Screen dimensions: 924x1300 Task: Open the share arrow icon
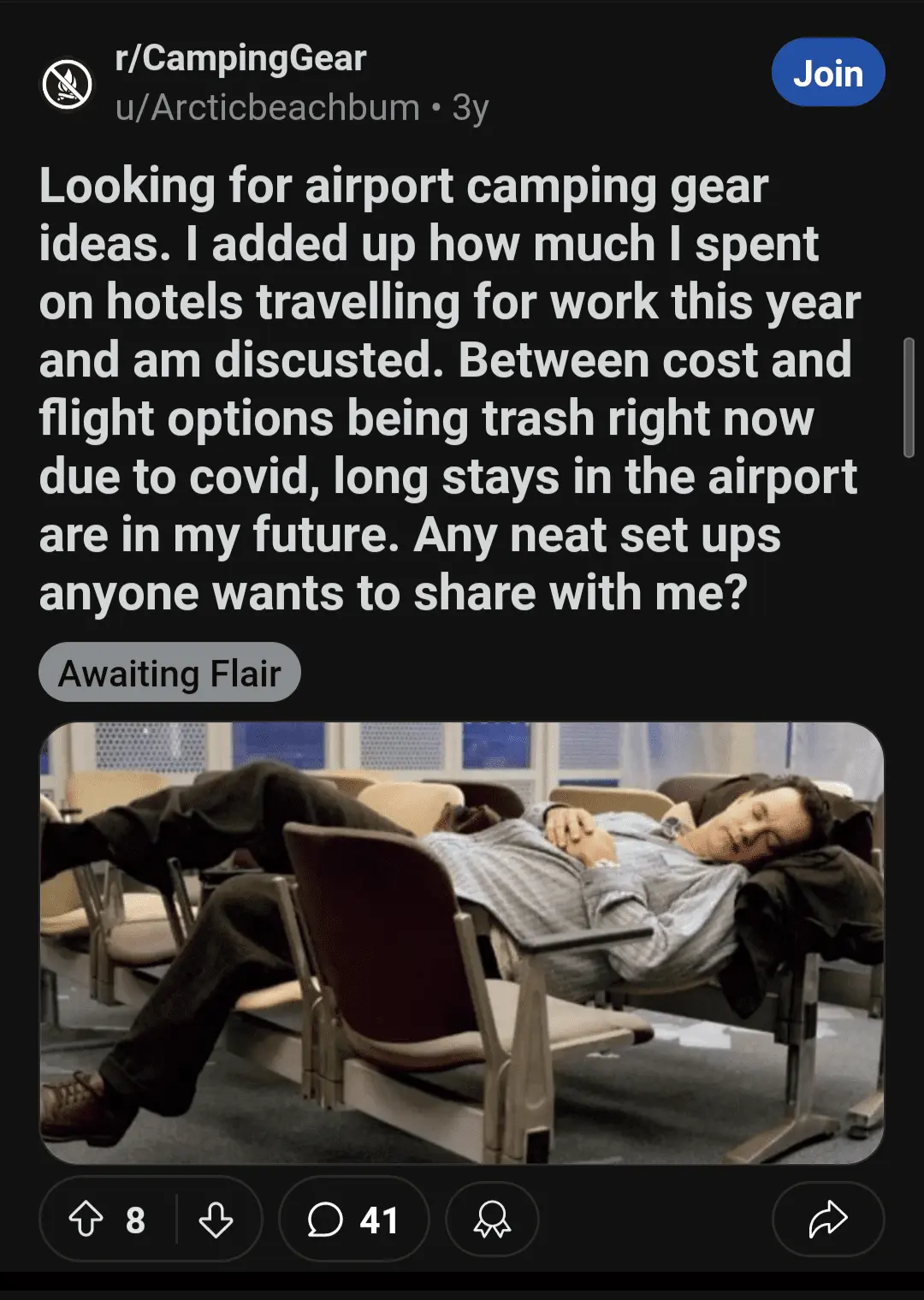[826, 1220]
